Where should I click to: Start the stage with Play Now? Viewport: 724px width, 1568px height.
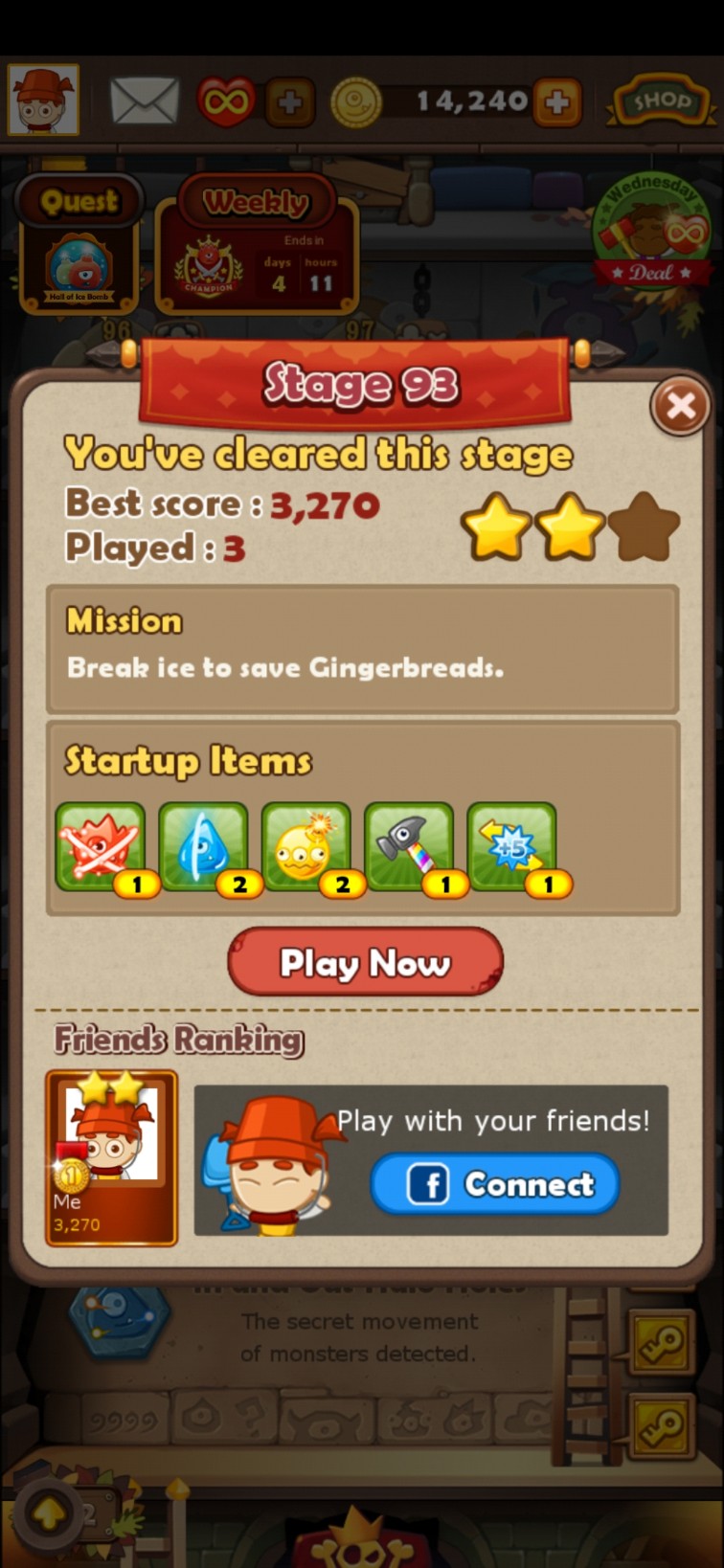point(365,962)
